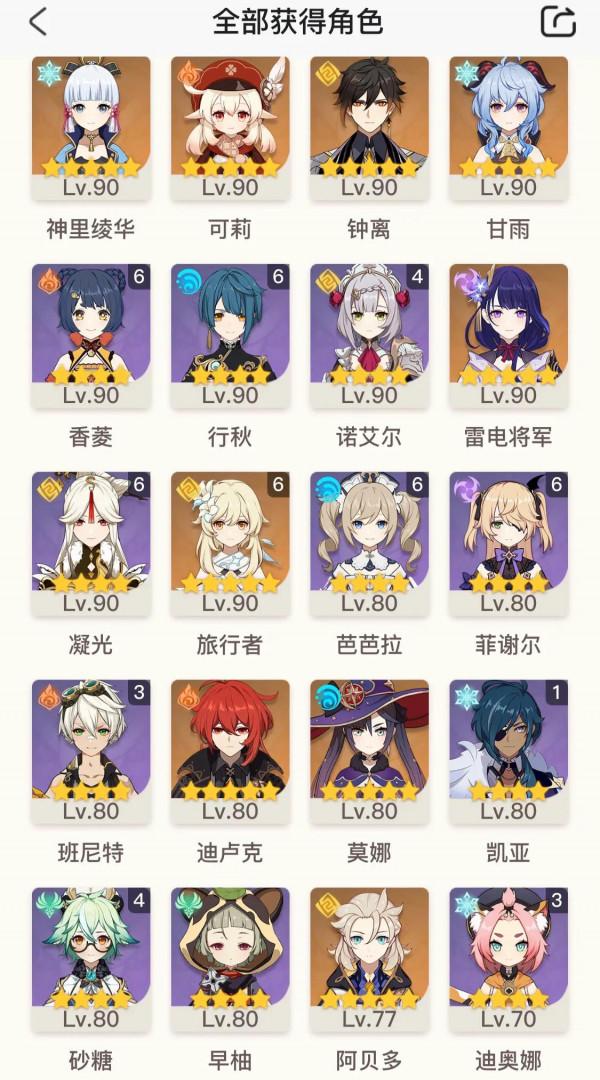Open 迪卢克 character details

coord(230,752)
